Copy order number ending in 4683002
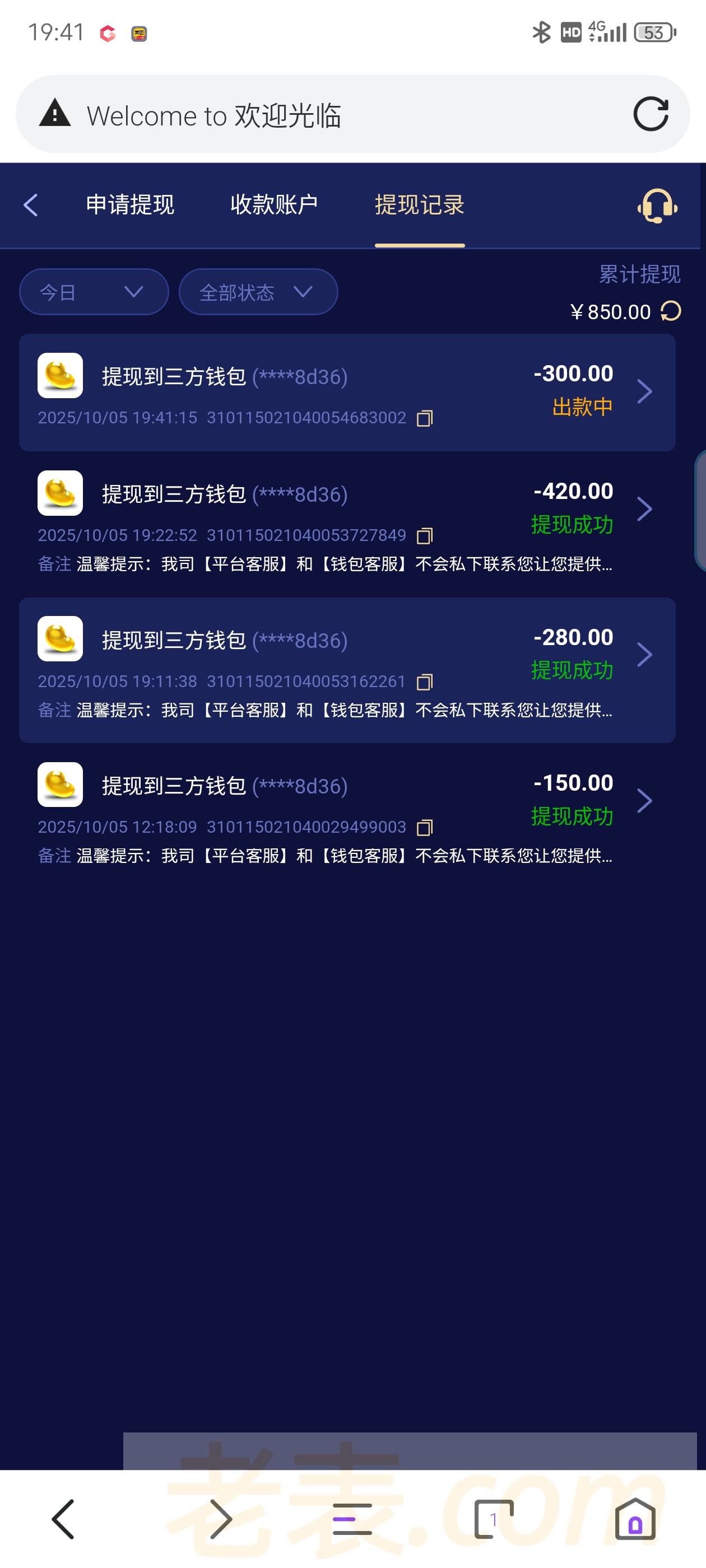Viewport: 706px width, 1568px height. (x=425, y=418)
